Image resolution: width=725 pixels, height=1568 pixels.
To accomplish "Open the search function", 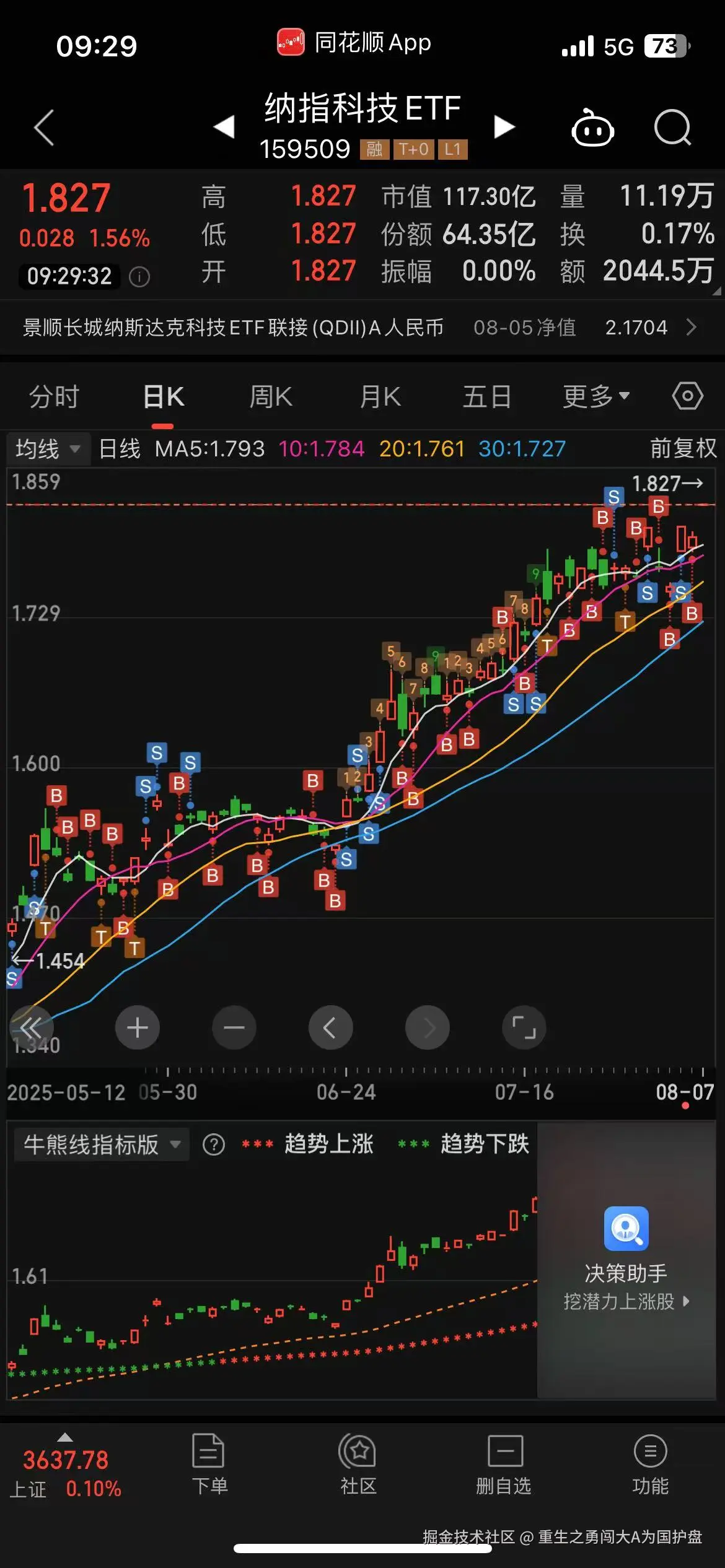I will pyautogui.click(x=673, y=128).
